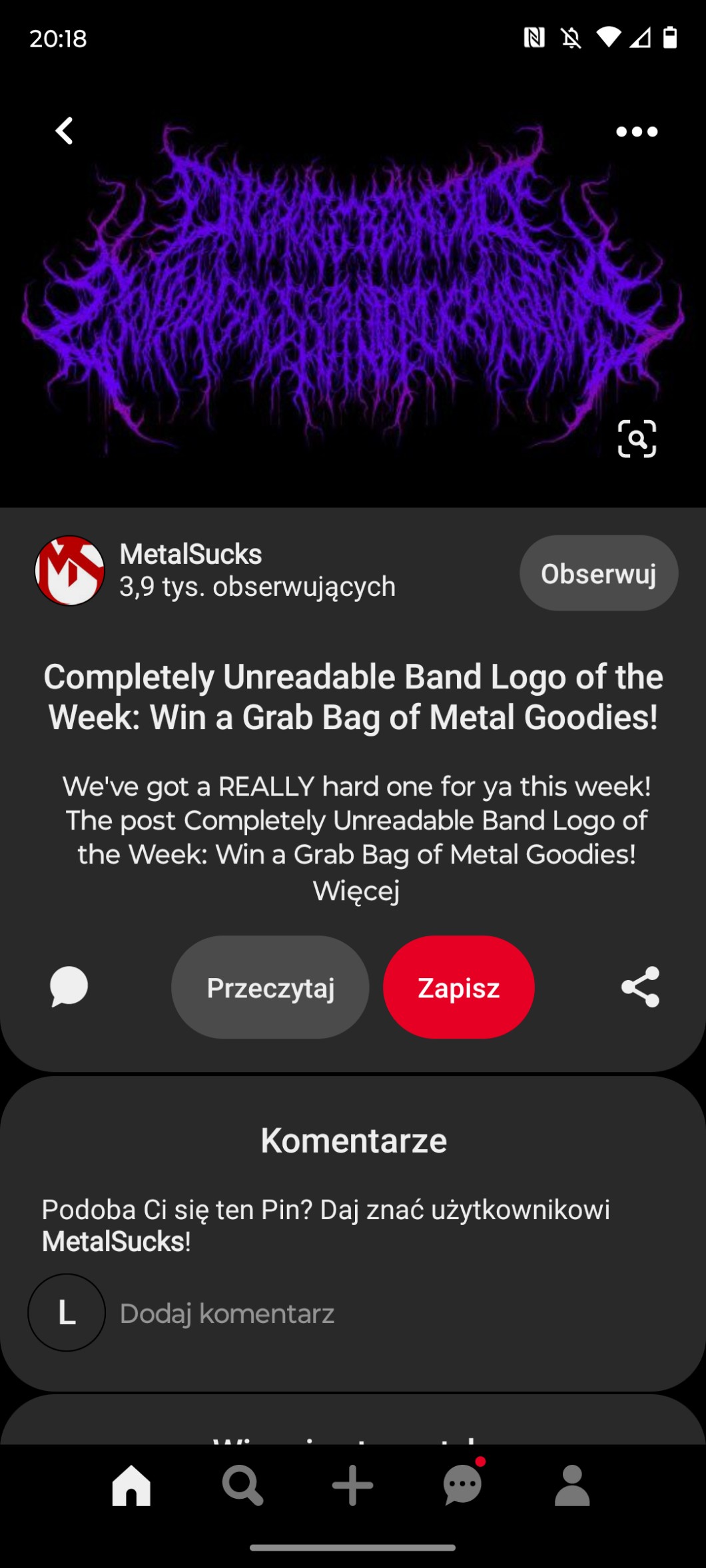This screenshot has height=1568, width=706.
Task: Open the Search tab
Action: pos(242,1485)
